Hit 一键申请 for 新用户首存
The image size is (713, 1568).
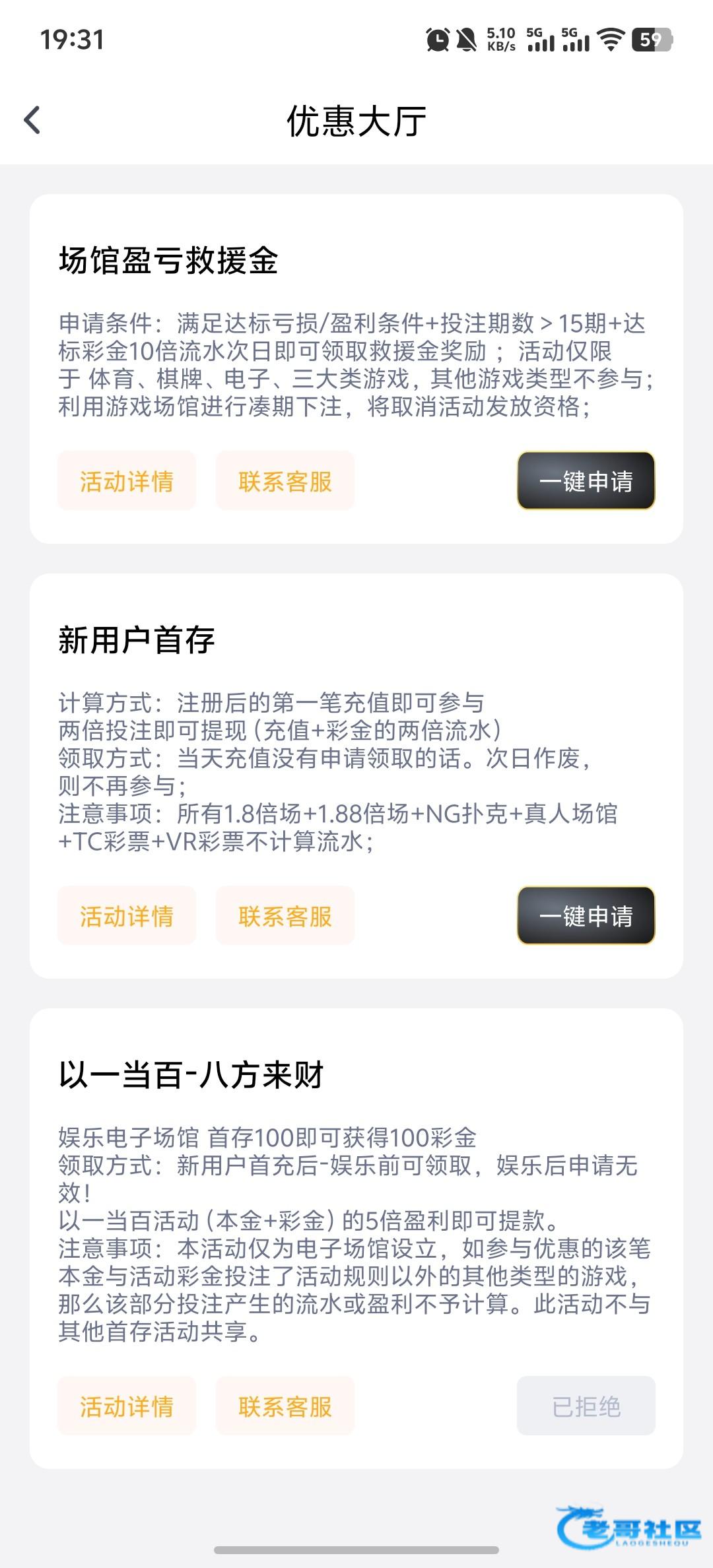586,915
